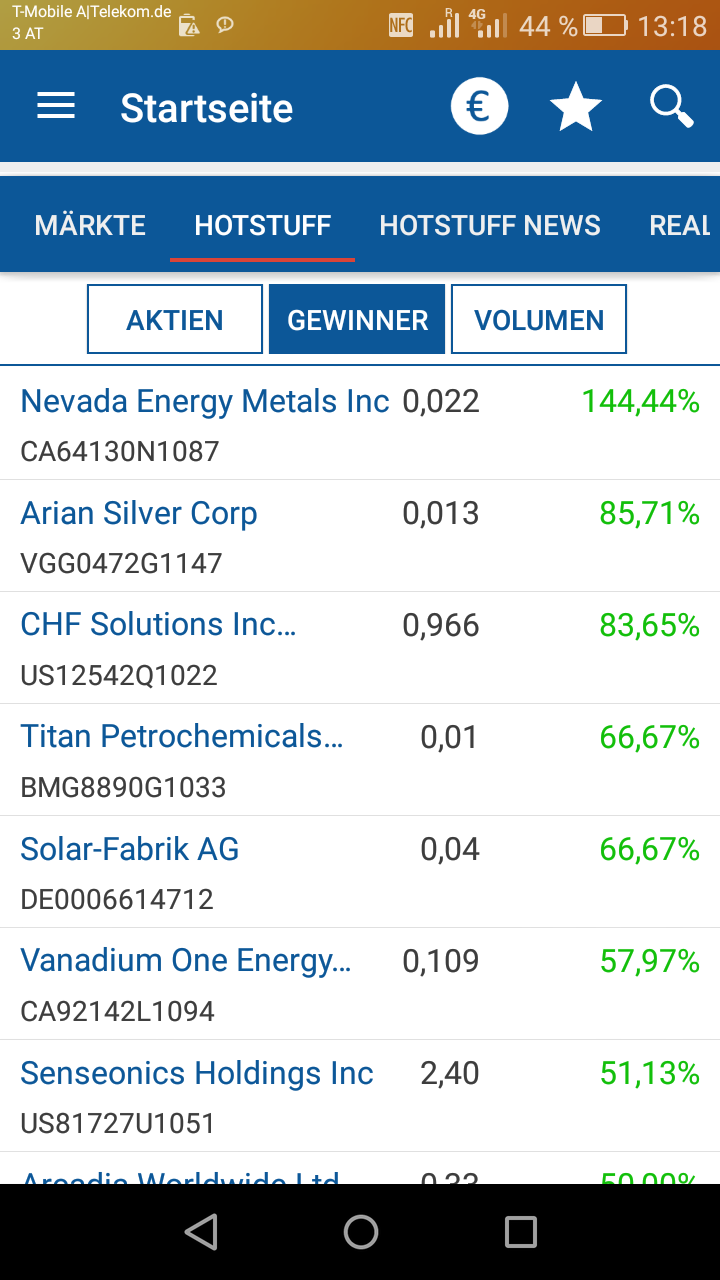Screen dimensions: 720x1280
Task: Select the Gewinner filter
Action: 357,320
